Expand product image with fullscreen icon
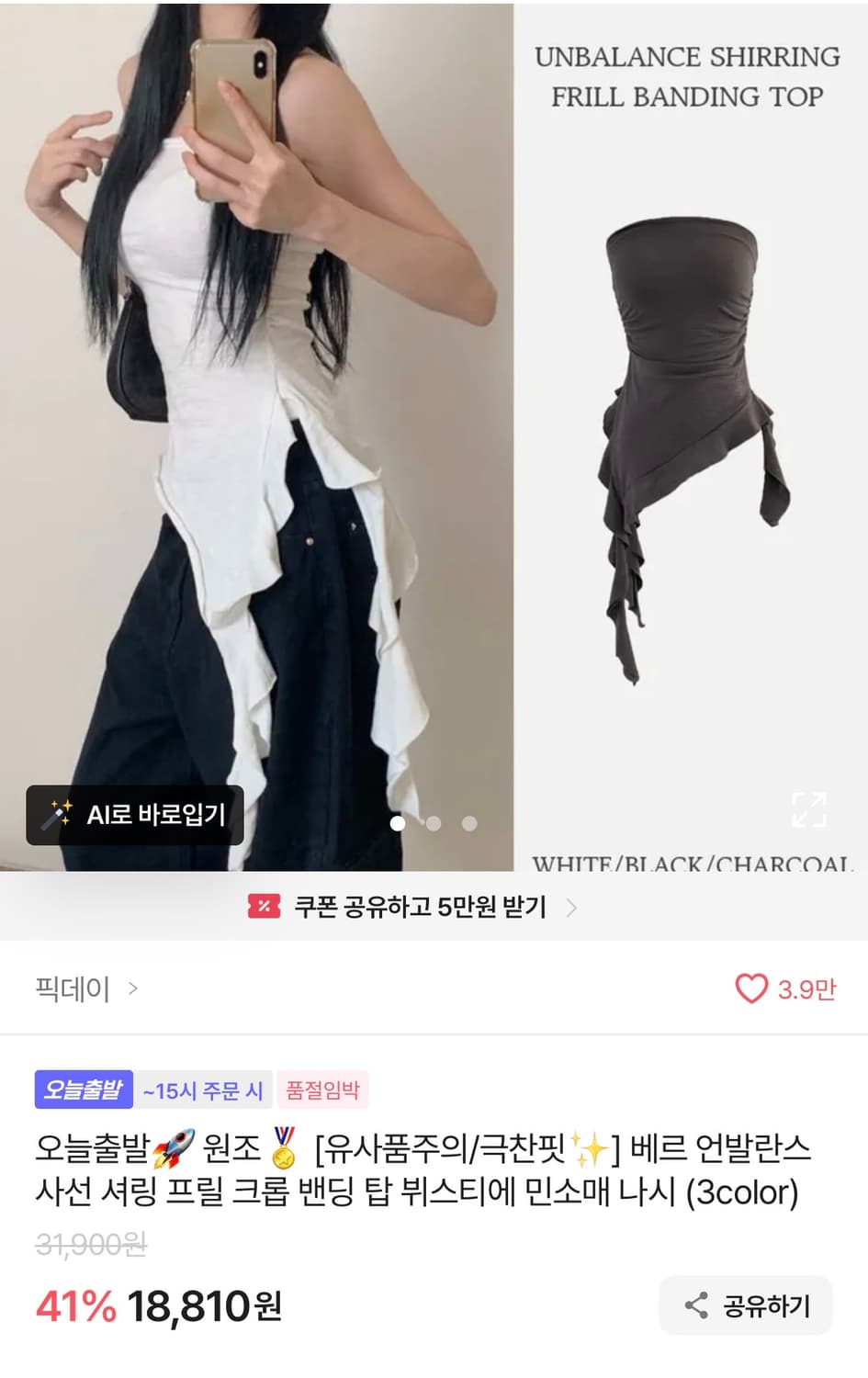This screenshot has width=868, height=1378. pyautogui.click(x=809, y=809)
